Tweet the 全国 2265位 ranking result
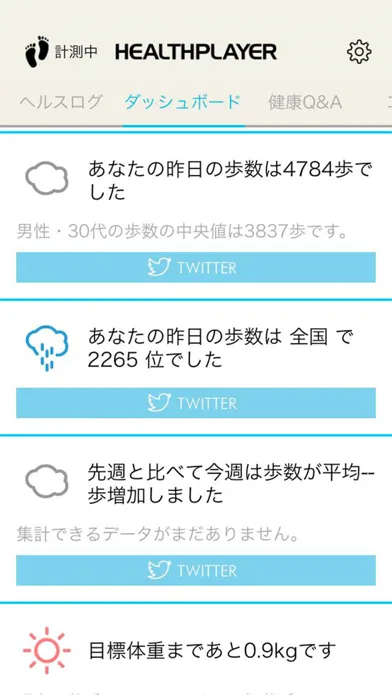The height and width of the screenshot is (696, 392). point(196,403)
